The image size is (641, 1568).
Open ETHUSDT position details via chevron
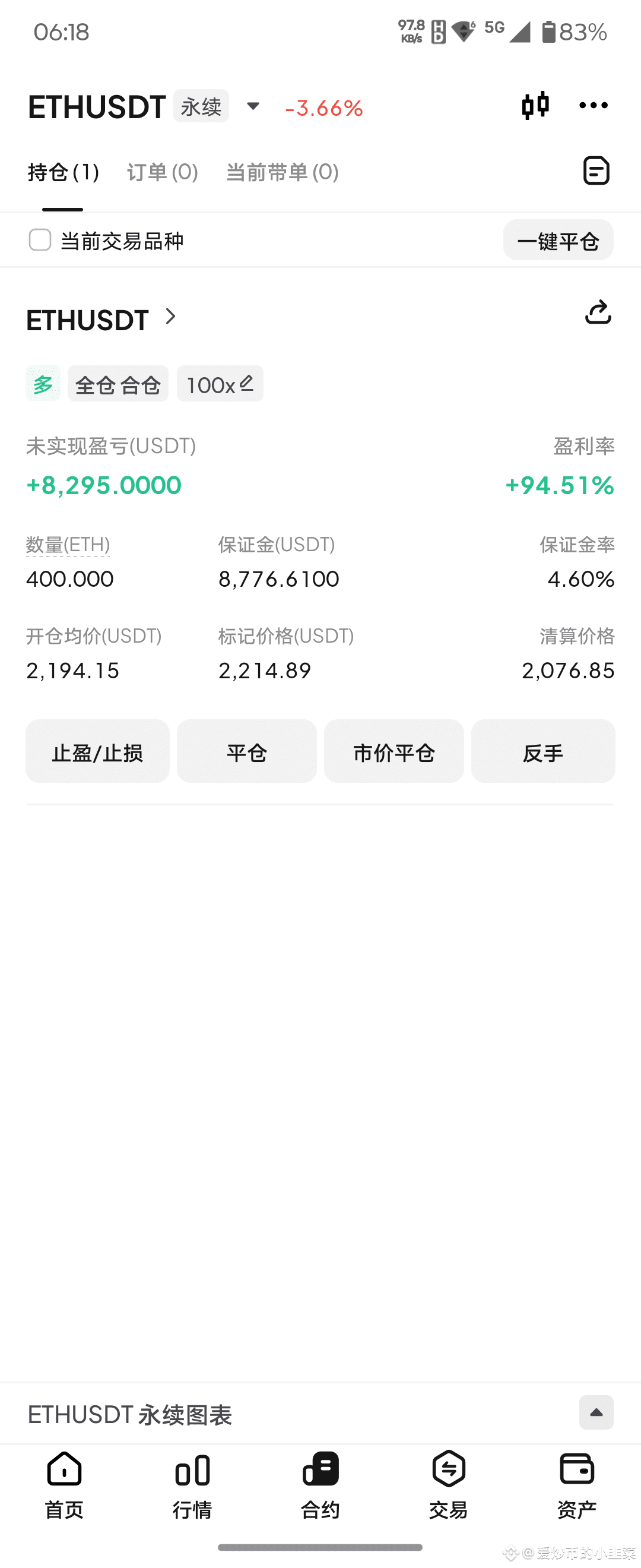[171, 317]
